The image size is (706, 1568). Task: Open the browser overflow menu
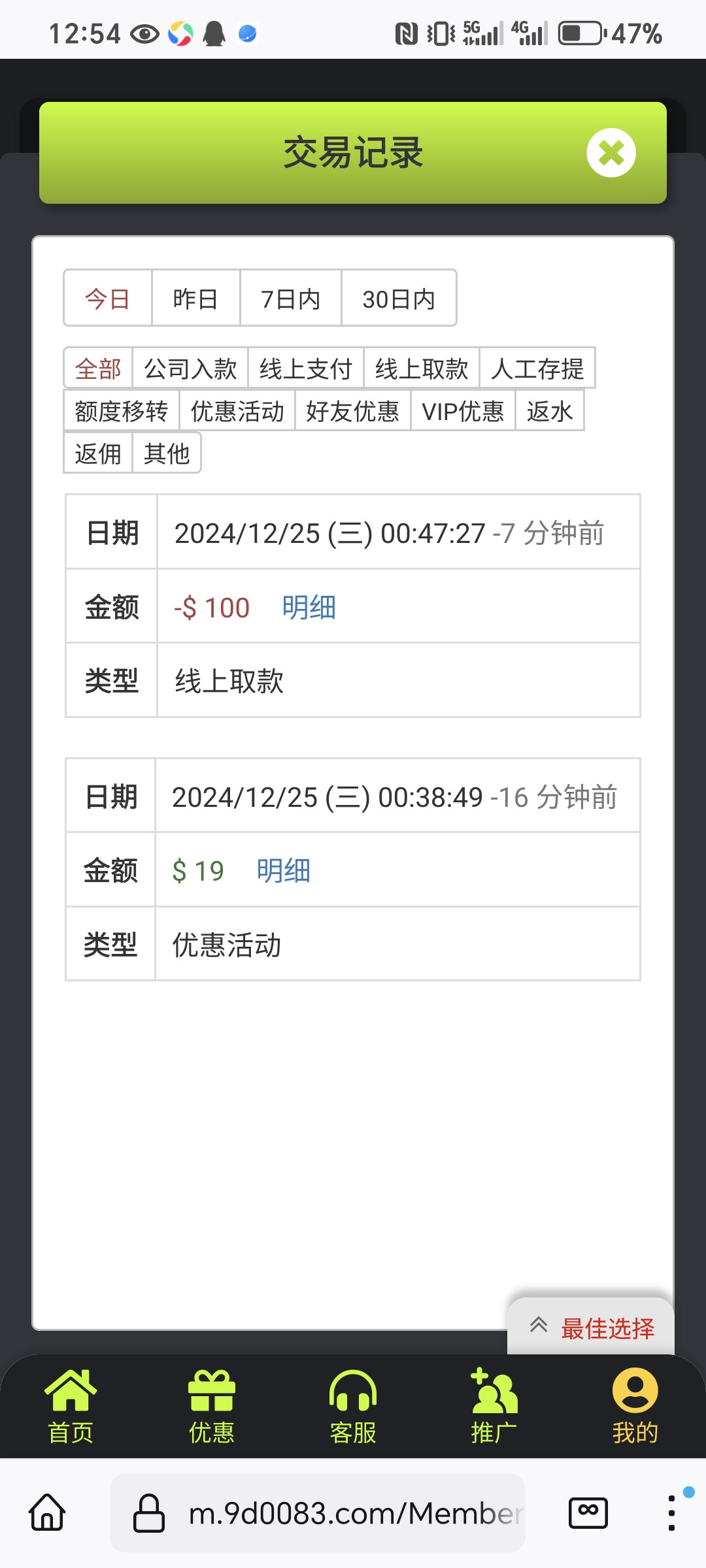point(671,1512)
